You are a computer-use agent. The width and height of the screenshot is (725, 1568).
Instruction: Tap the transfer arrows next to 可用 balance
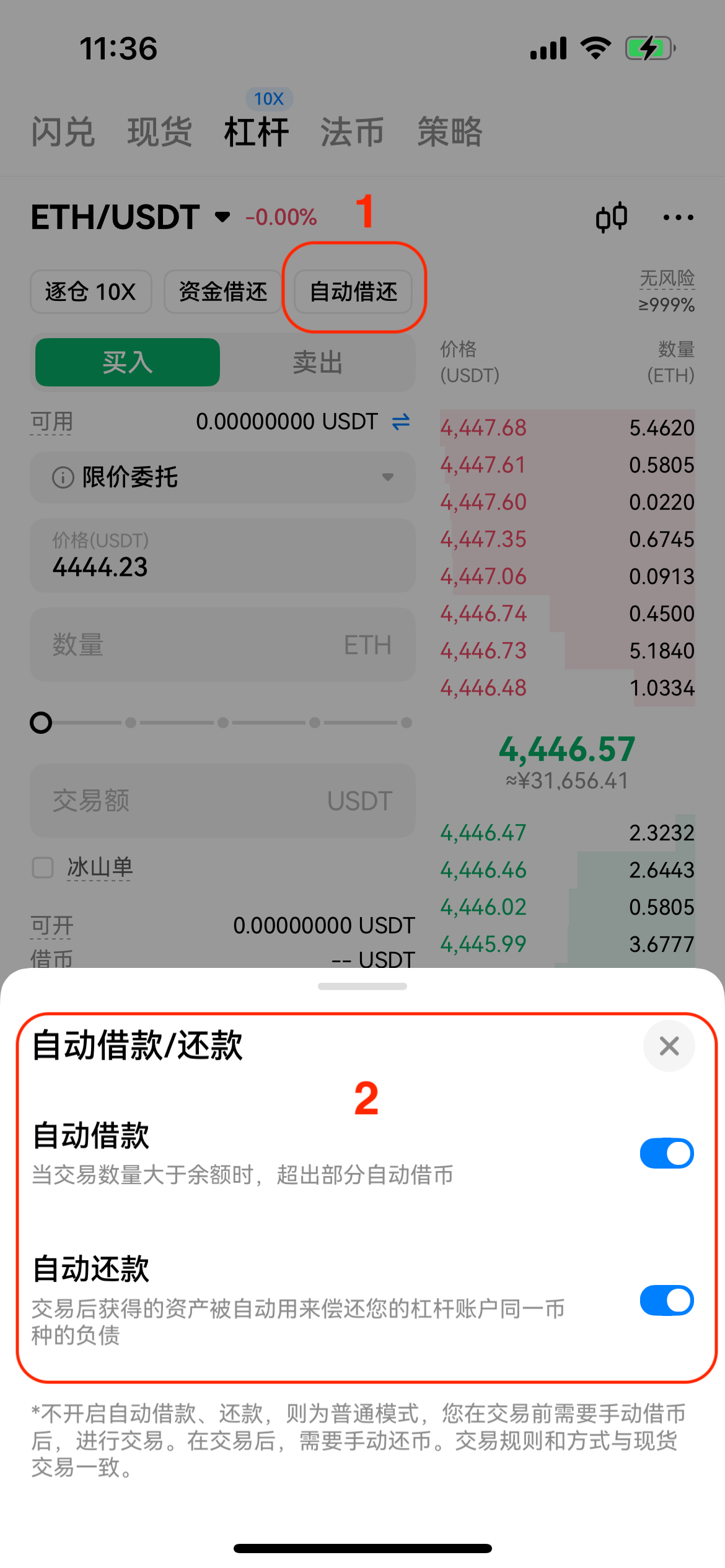point(401,422)
